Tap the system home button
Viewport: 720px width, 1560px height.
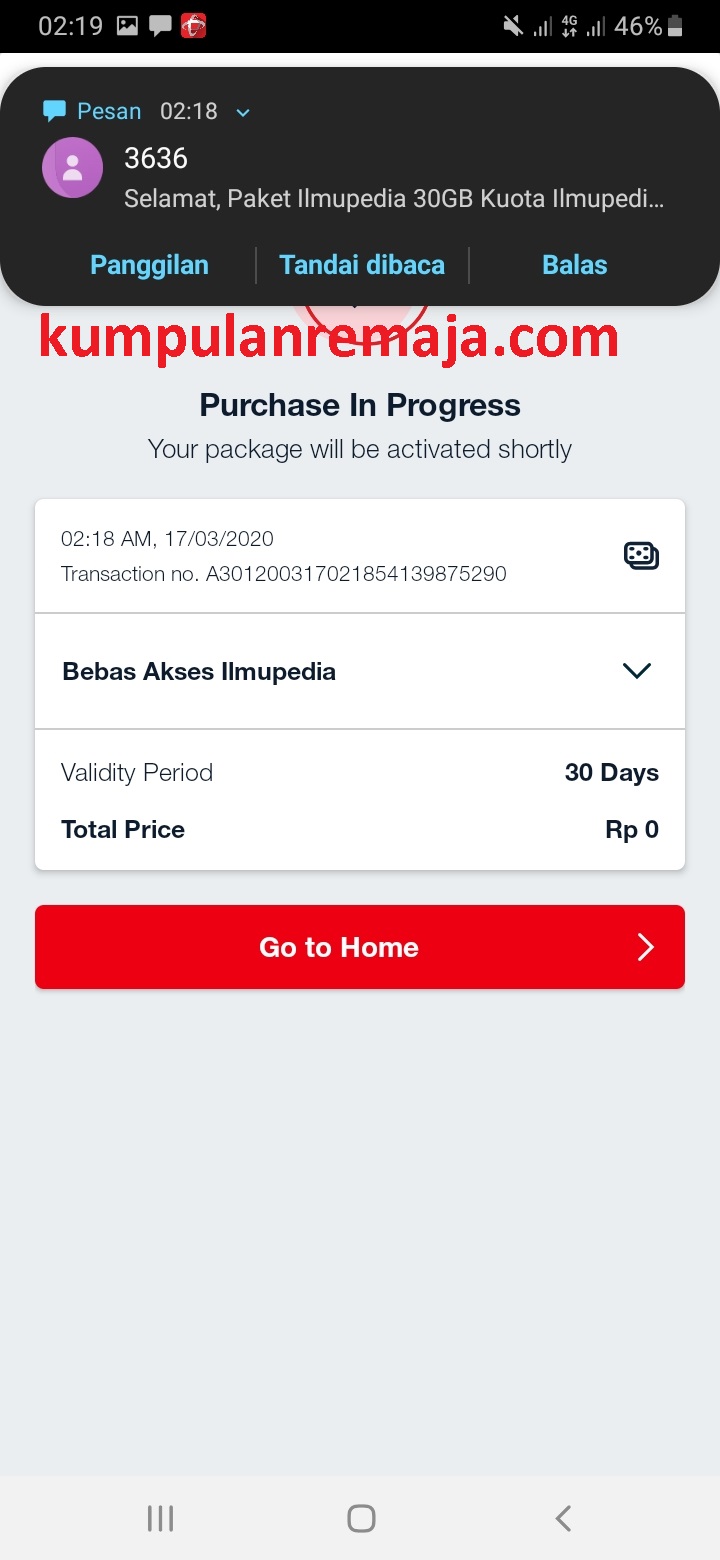click(x=361, y=1518)
